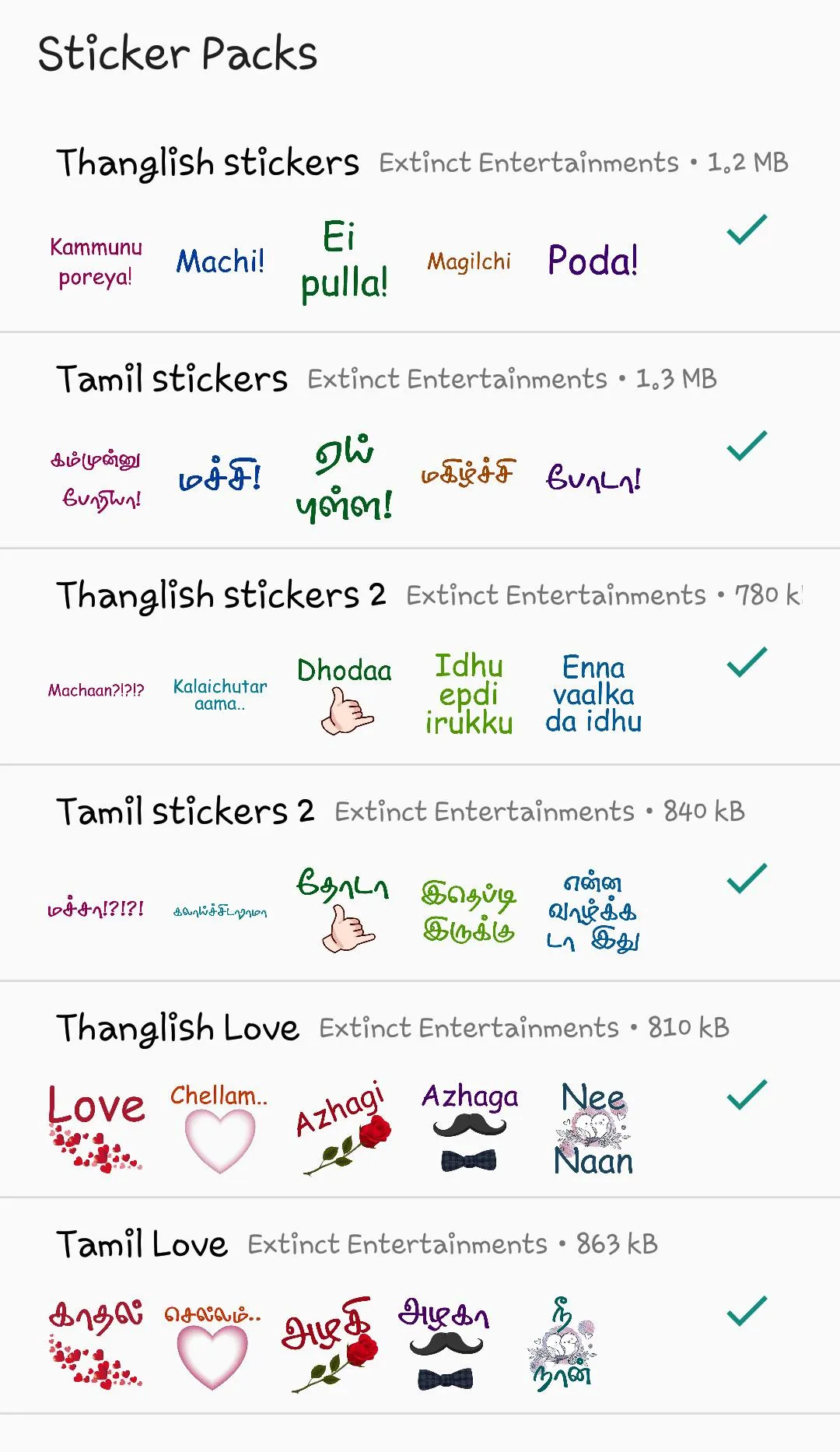Viewport: 840px width, 1452px height.
Task: Open the Tamil stickers 2 pack
Action: click(420, 874)
